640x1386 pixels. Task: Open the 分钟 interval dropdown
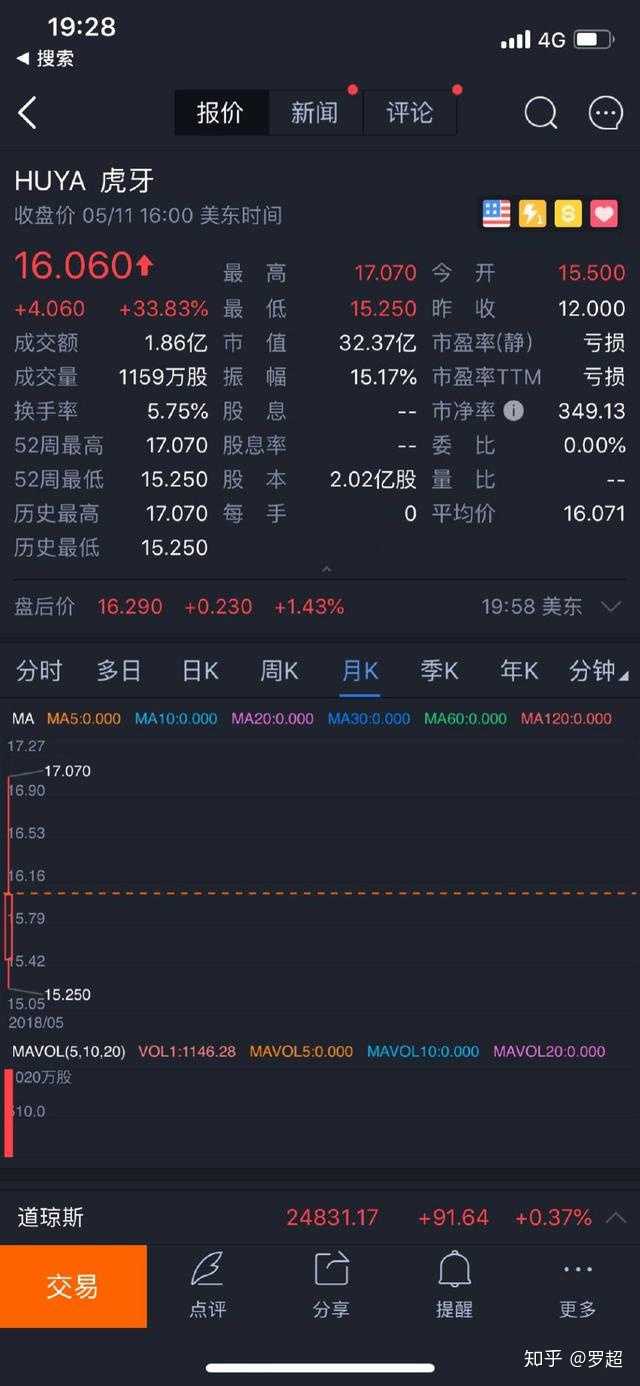pyautogui.click(x=598, y=671)
